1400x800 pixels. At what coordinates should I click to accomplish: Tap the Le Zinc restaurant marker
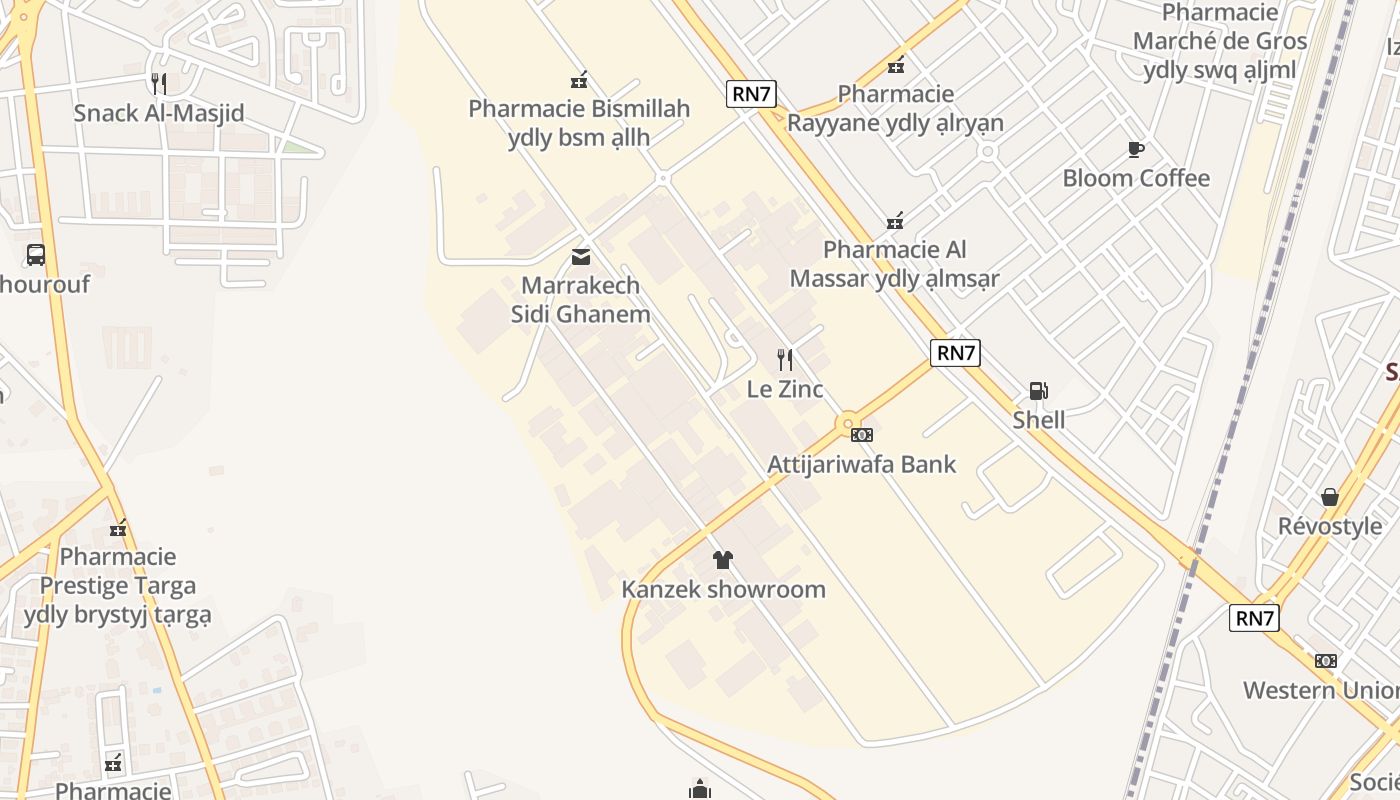pyautogui.click(x=785, y=360)
